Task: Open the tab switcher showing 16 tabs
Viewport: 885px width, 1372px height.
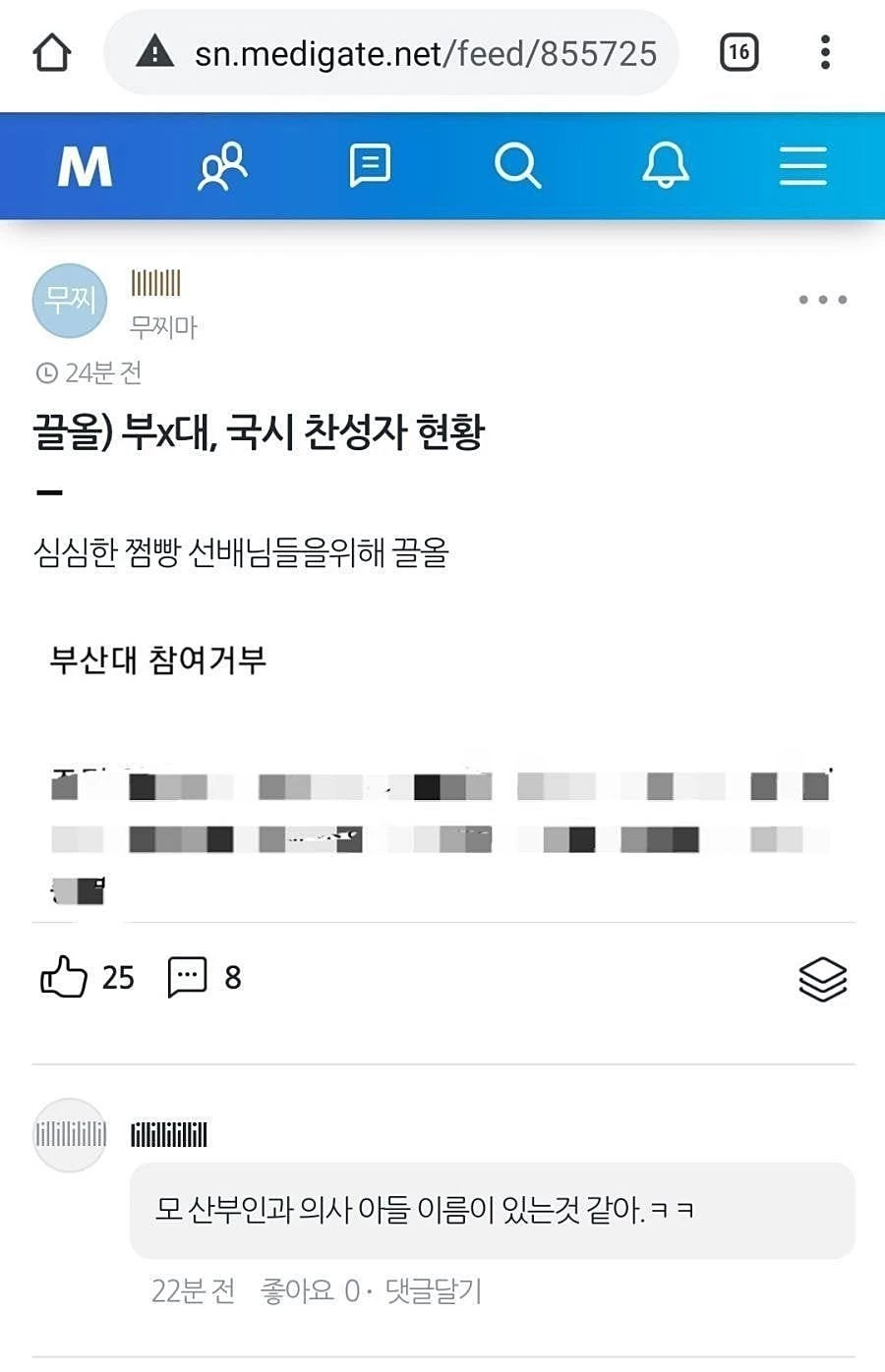Action: [x=739, y=52]
